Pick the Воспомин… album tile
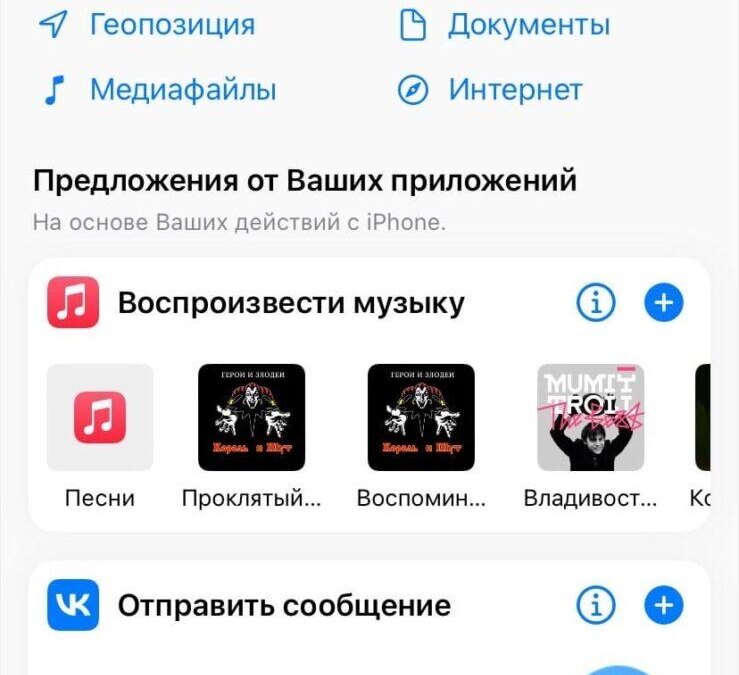This screenshot has height=675, width=739. [421, 417]
